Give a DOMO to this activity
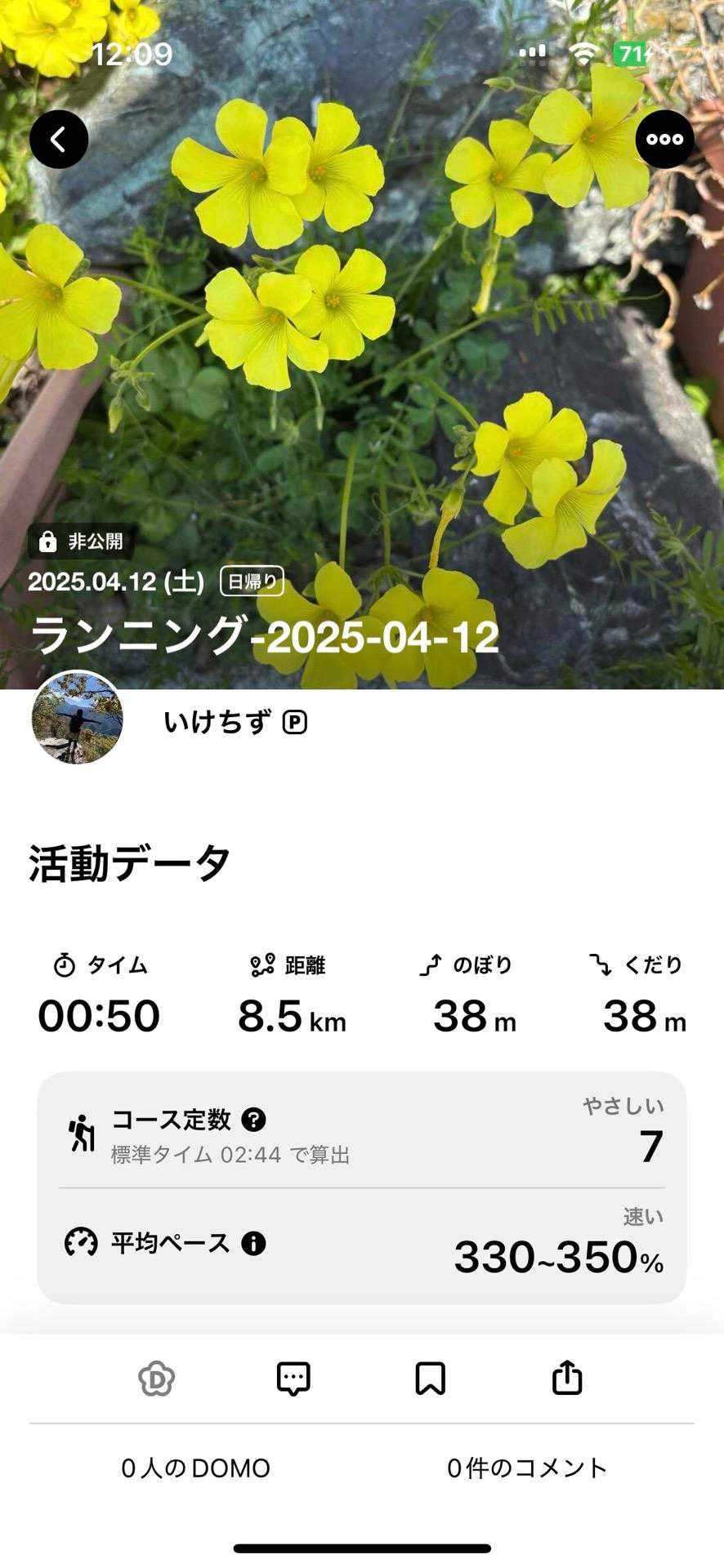 click(157, 1379)
